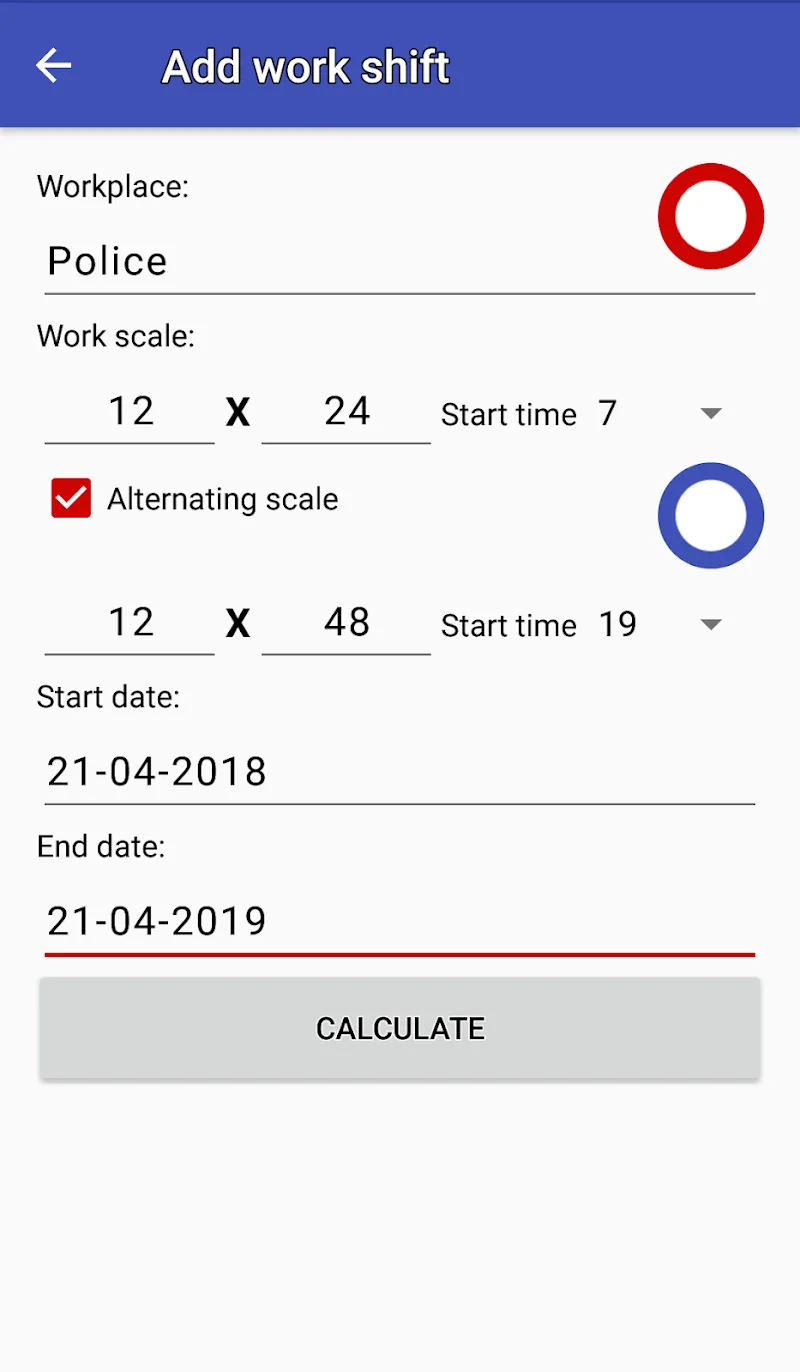Image resolution: width=800 pixels, height=1372 pixels.
Task: Uncheck the Alternating scale checkbox
Action: (x=72, y=499)
